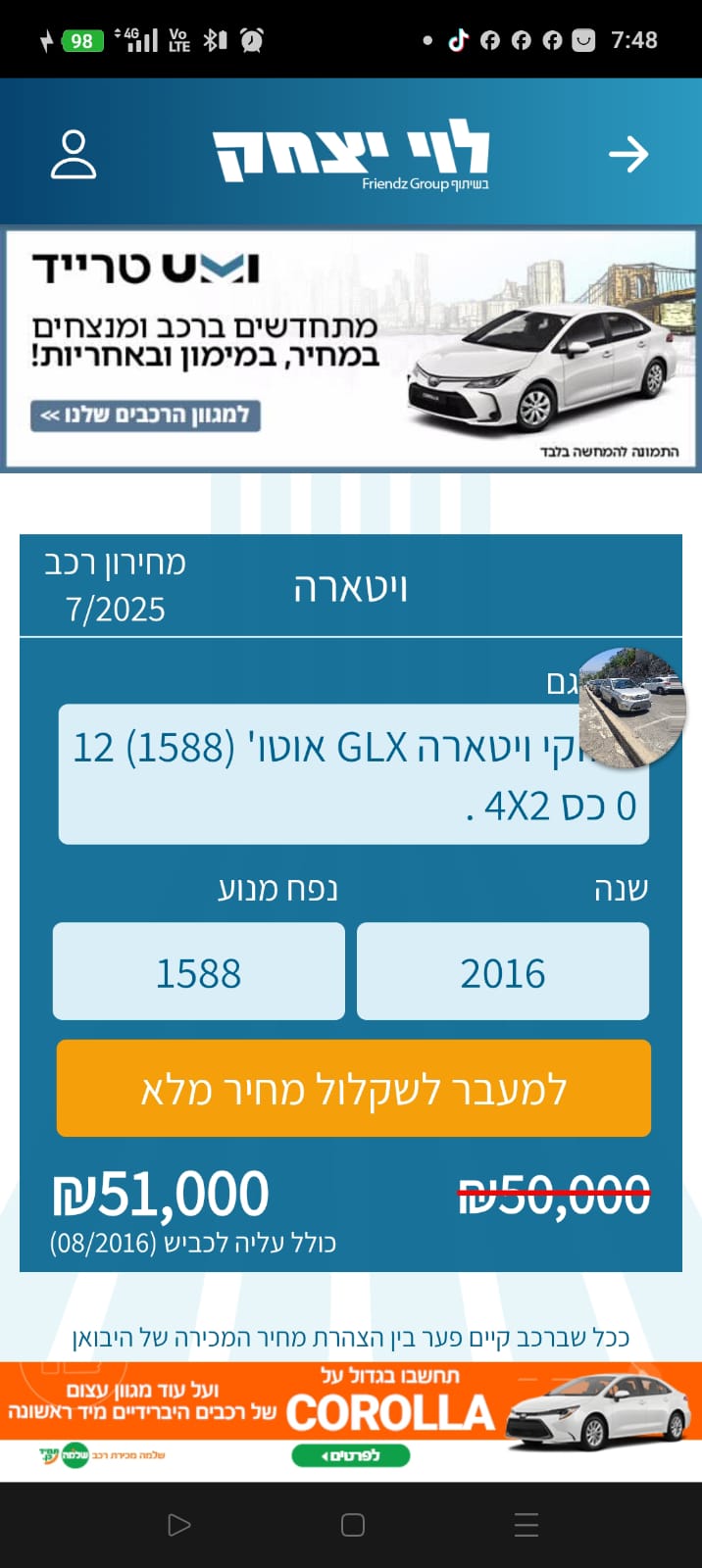Tap the engine volume field 1588
This screenshot has width=702, height=1568.
pyautogui.click(x=199, y=972)
